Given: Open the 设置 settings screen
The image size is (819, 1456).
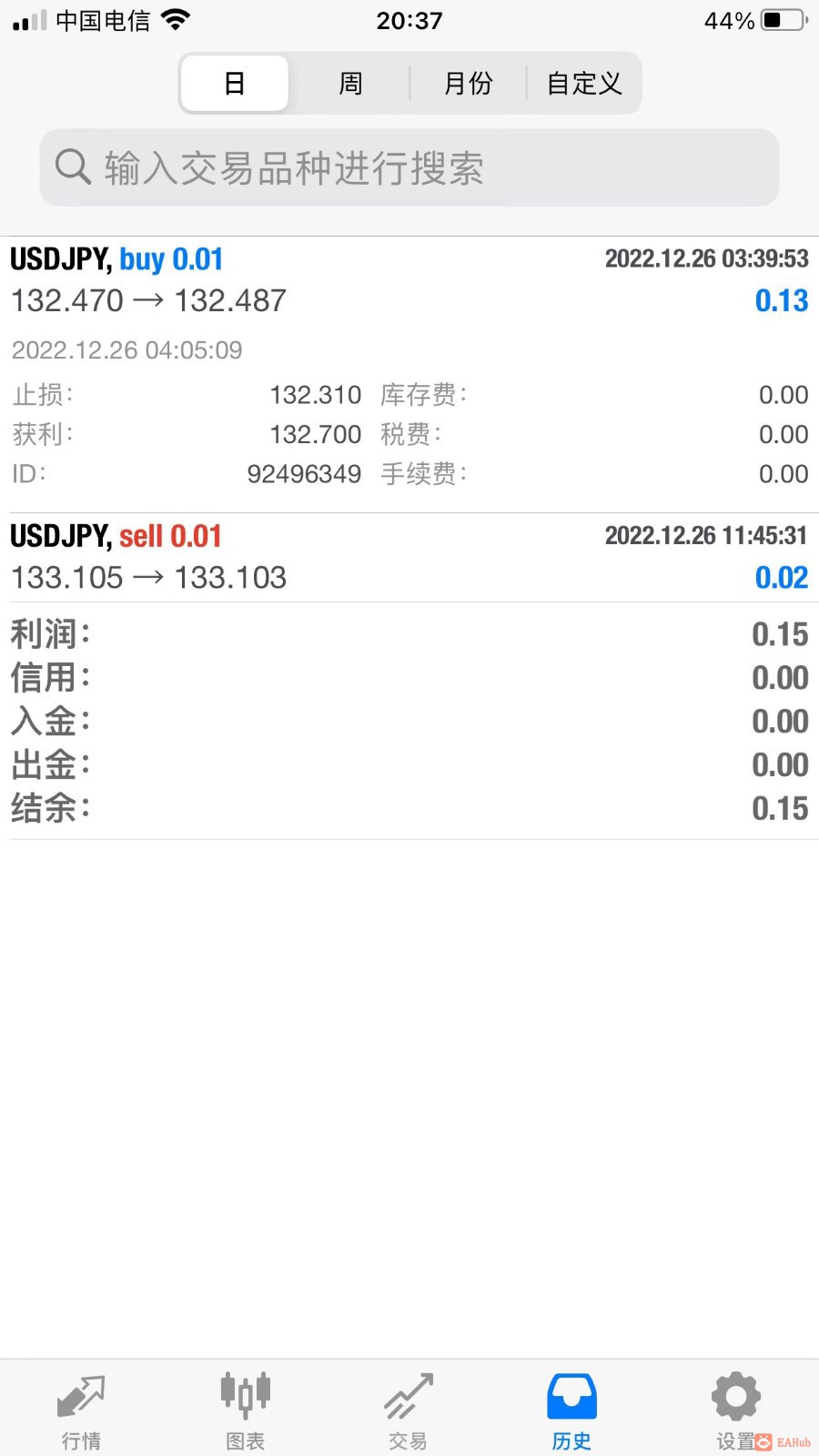Looking at the screenshot, I should pyautogui.click(x=734, y=1406).
